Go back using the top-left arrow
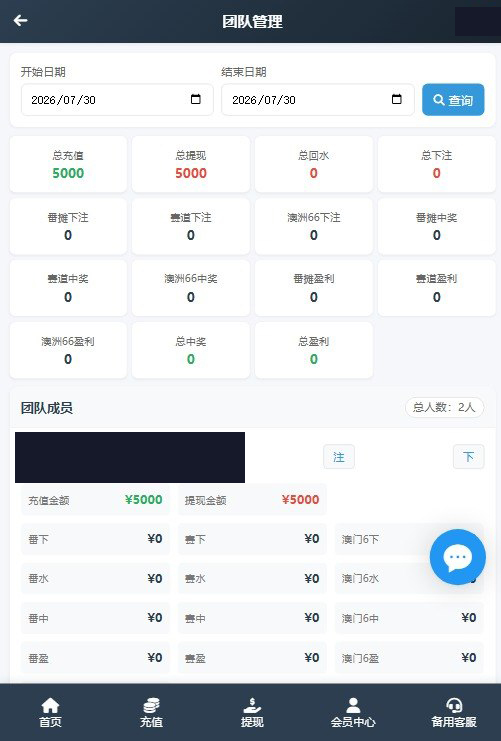Image resolution: width=501 pixels, height=741 pixels. pos(20,20)
